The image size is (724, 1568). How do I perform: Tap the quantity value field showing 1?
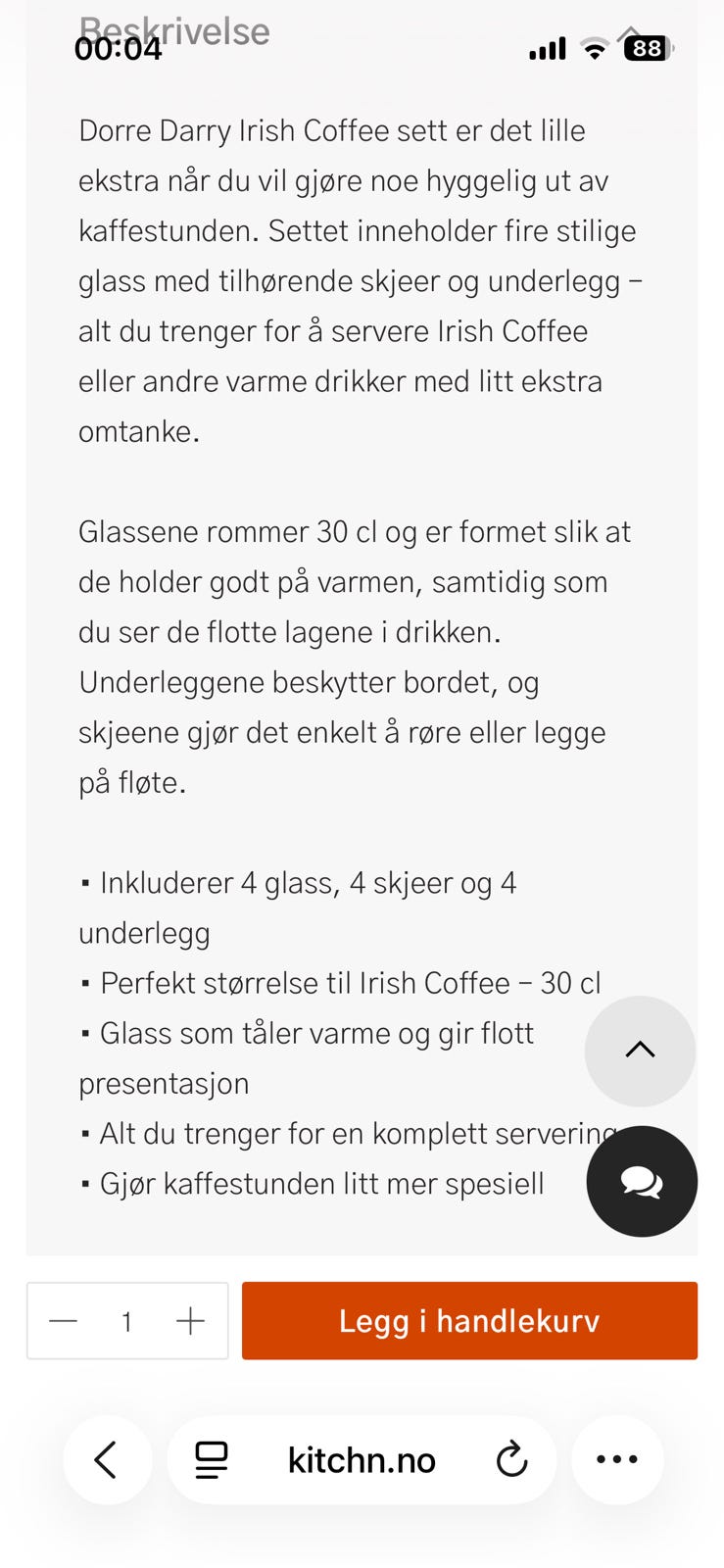click(127, 1321)
